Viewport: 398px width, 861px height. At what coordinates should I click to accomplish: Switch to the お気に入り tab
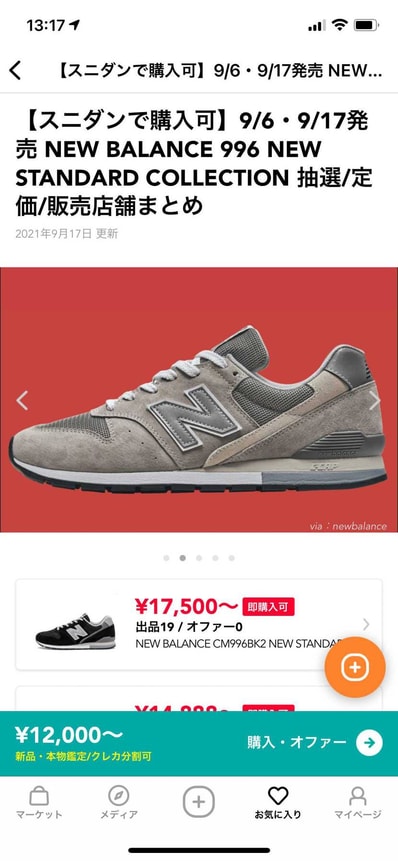pos(278,802)
